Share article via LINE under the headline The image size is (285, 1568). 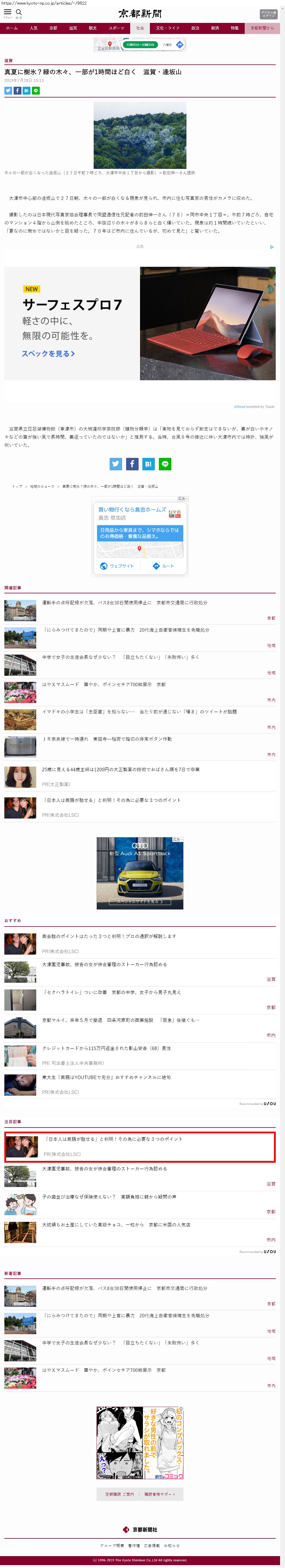[x=36, y=91]
